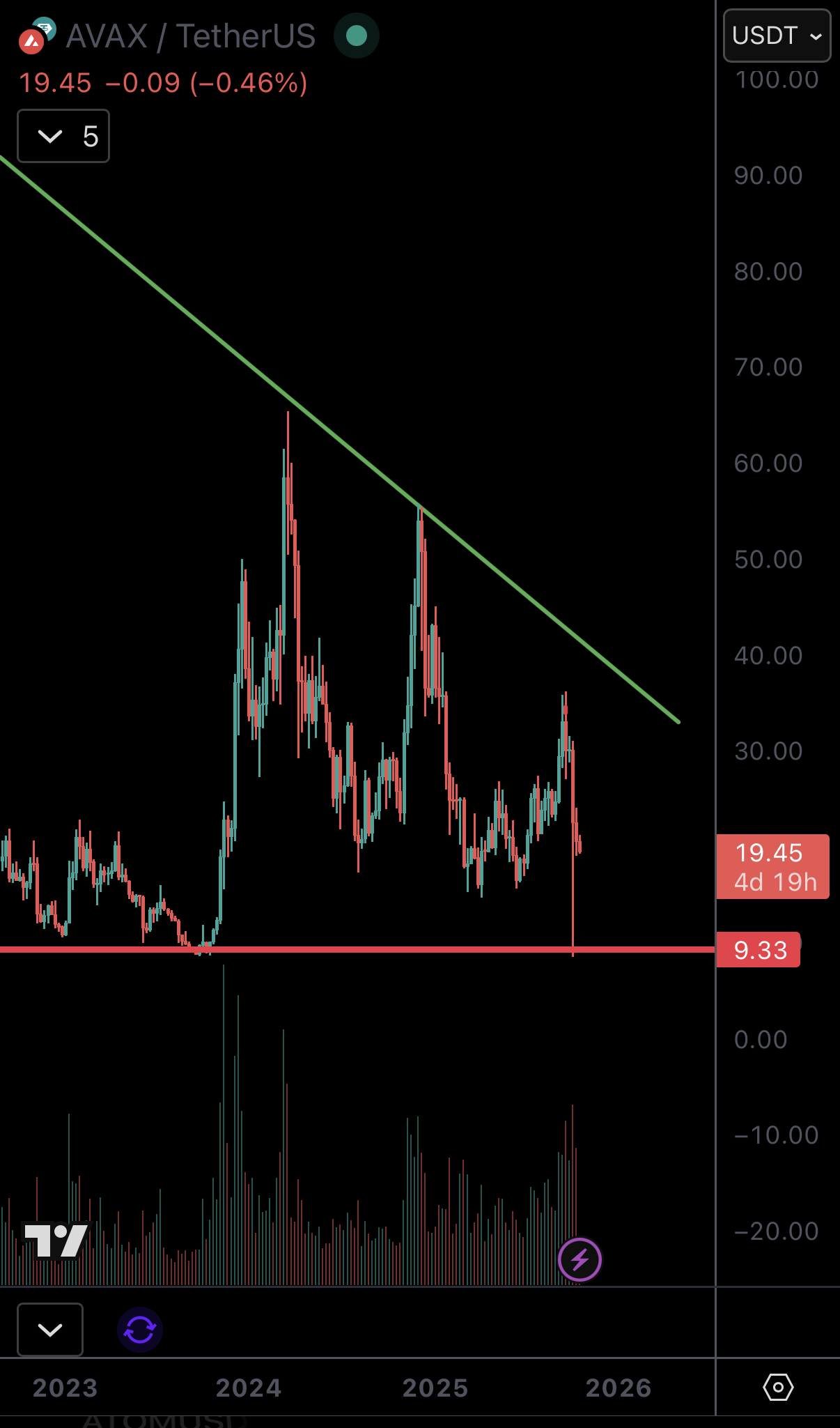This screenshot has height=1428, width=840.
Task: Open chart settings hexagon icon
Action: (777, 1388)
